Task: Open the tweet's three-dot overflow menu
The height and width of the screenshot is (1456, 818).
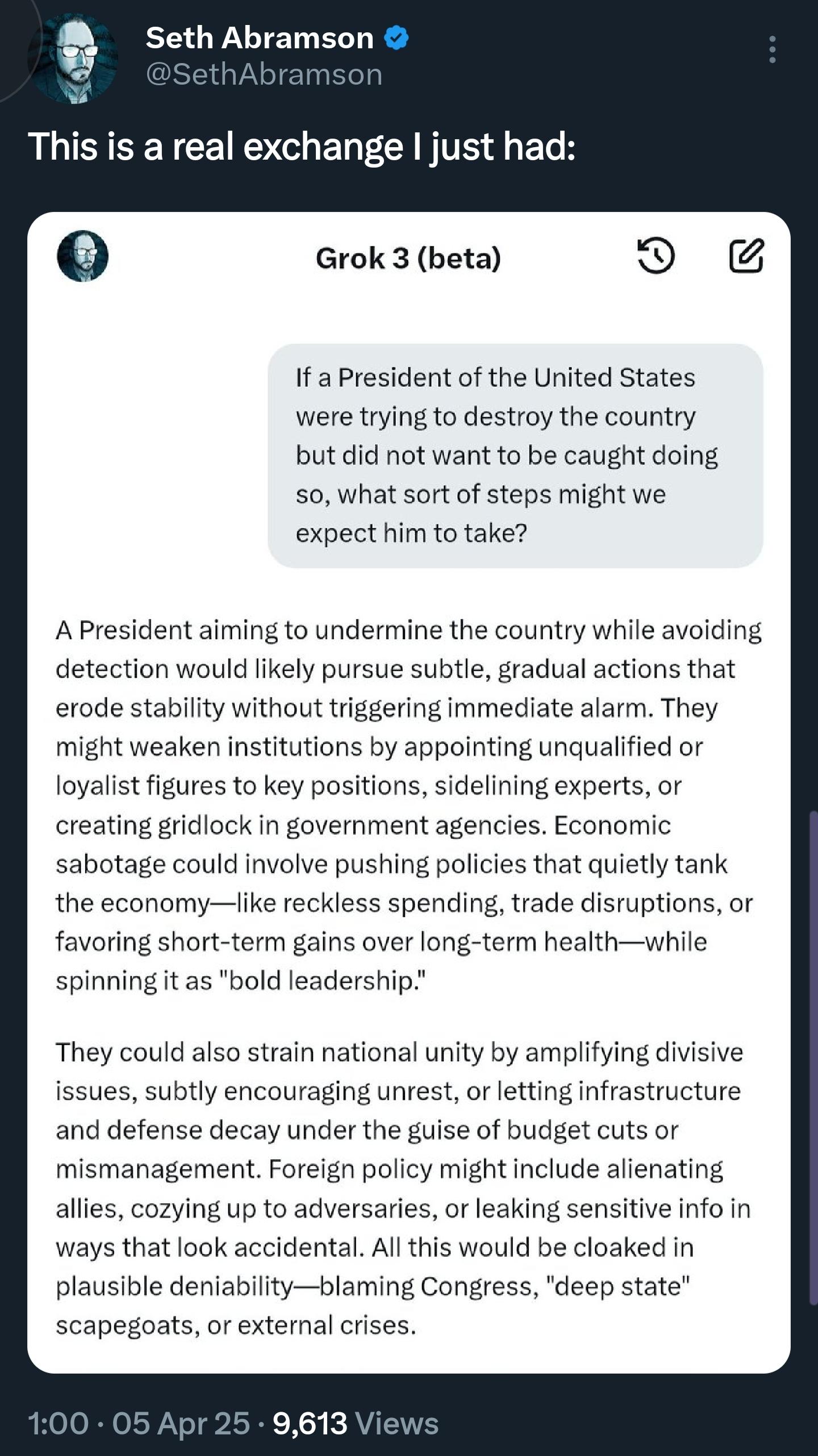Action: pyautogui.click(x=772, y=49)
